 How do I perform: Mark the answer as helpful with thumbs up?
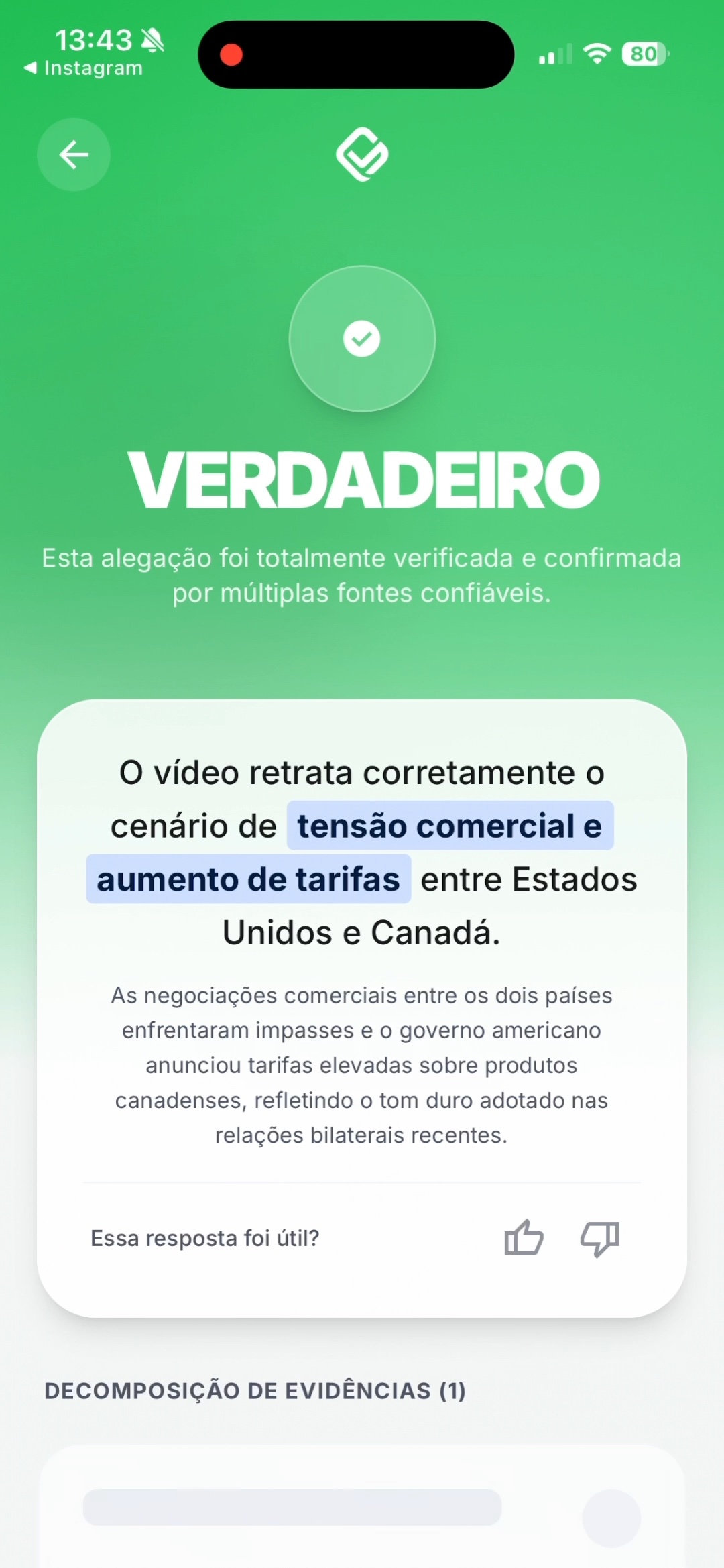click(x=524, y=1237)
